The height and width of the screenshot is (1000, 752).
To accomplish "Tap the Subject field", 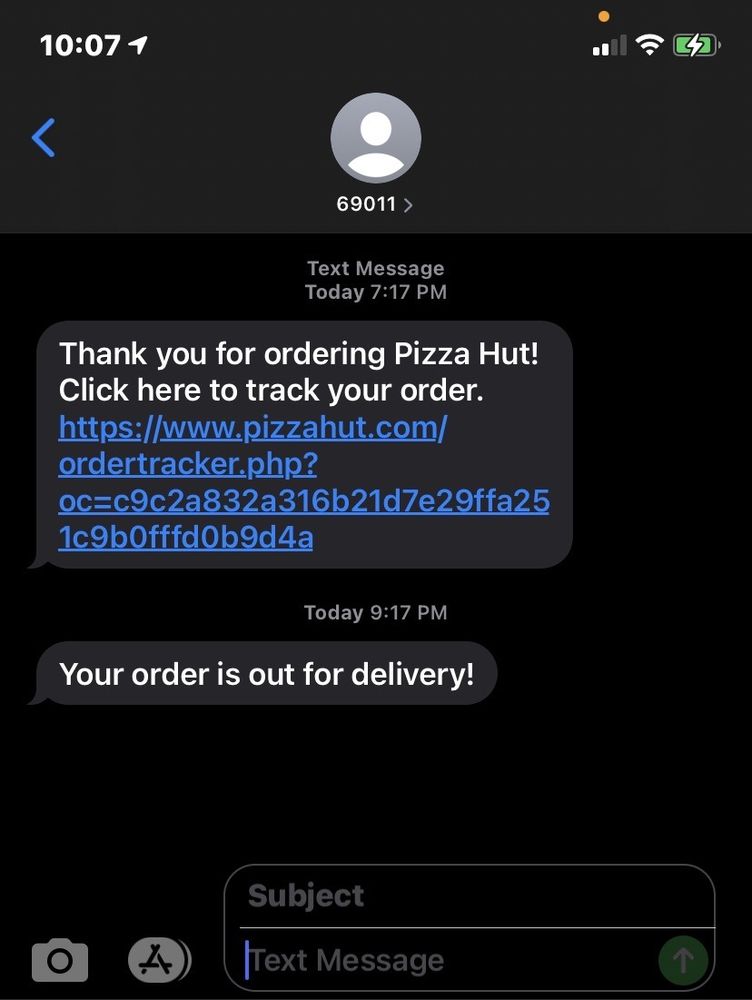I will pyautogui.click(x=470, y=895).
